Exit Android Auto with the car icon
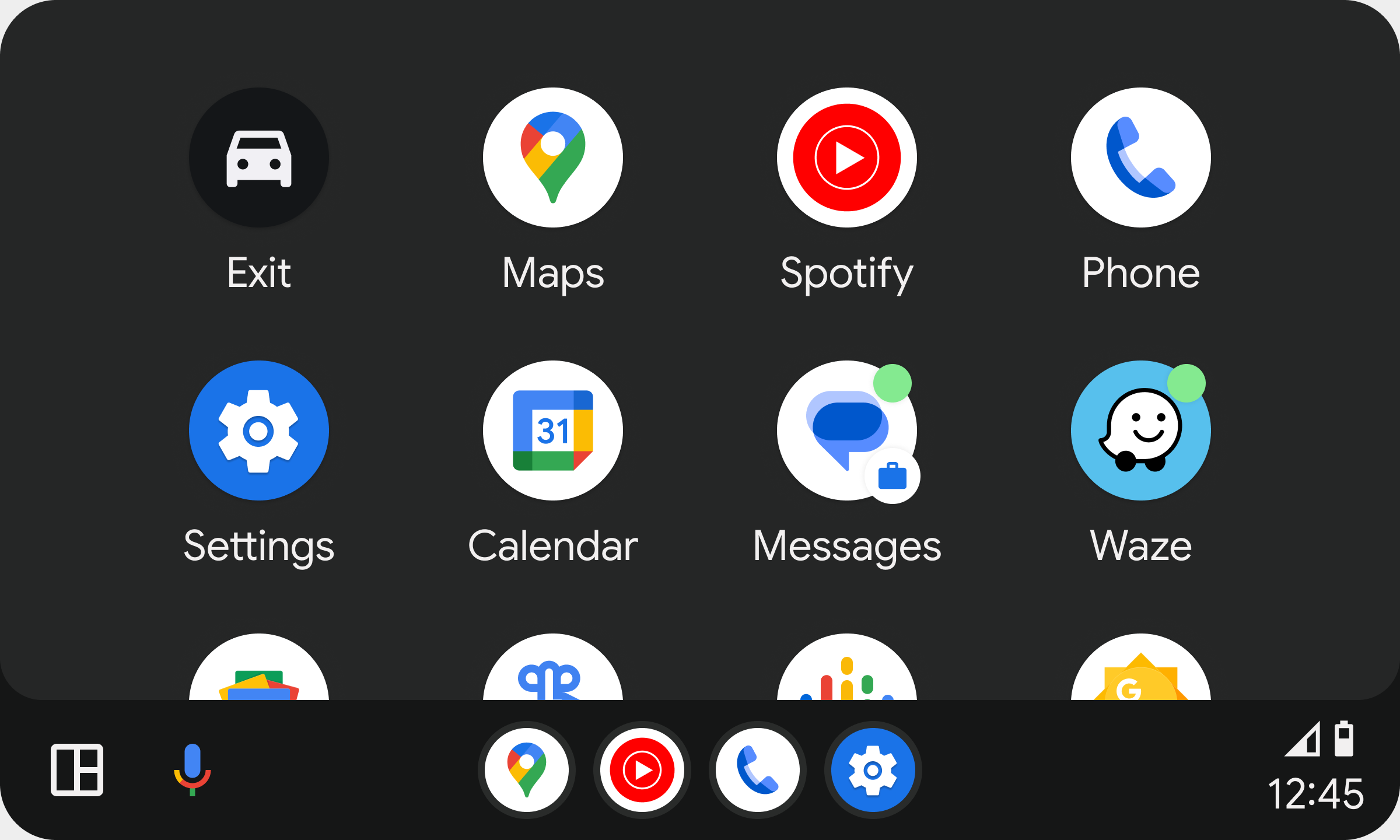 pyautogui.click(x=258, y=157)
